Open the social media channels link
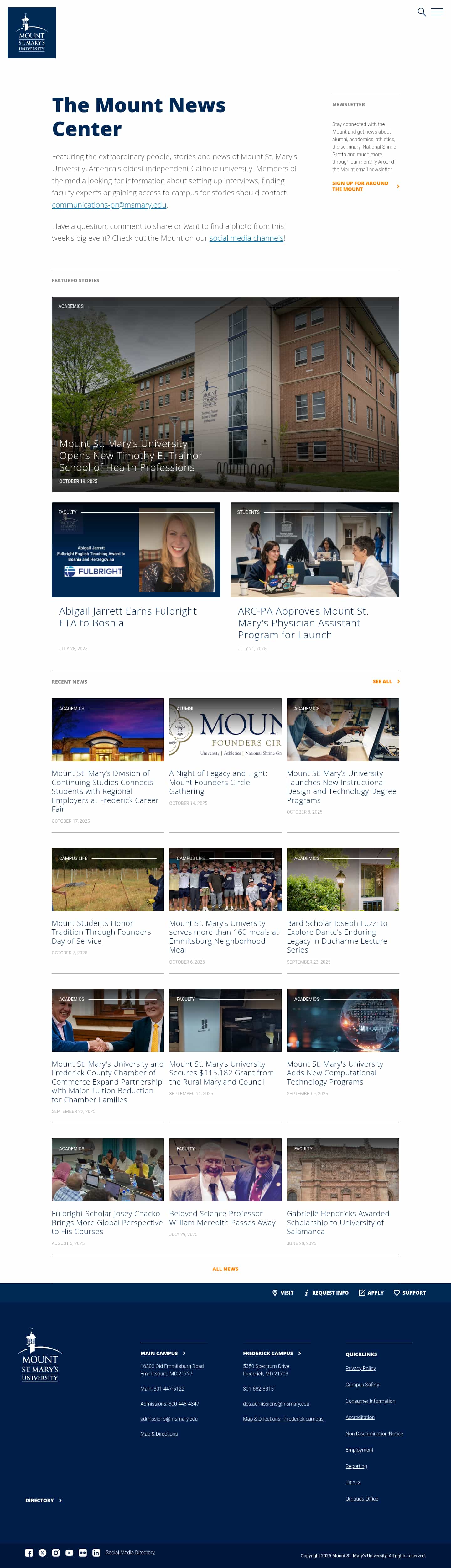The height and width of the screenshot is (1568, 451). click(246, 238)
